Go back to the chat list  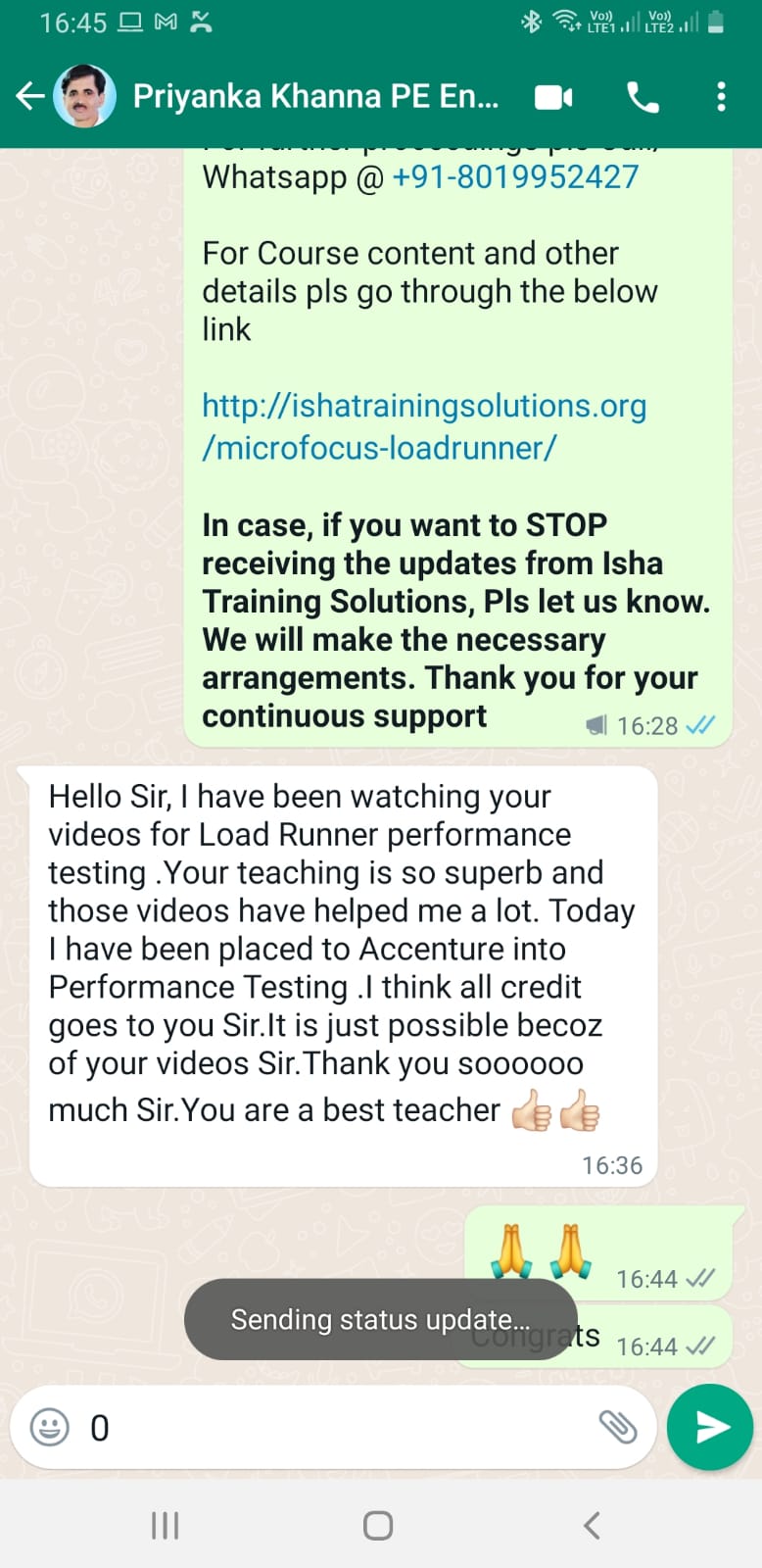29,96
